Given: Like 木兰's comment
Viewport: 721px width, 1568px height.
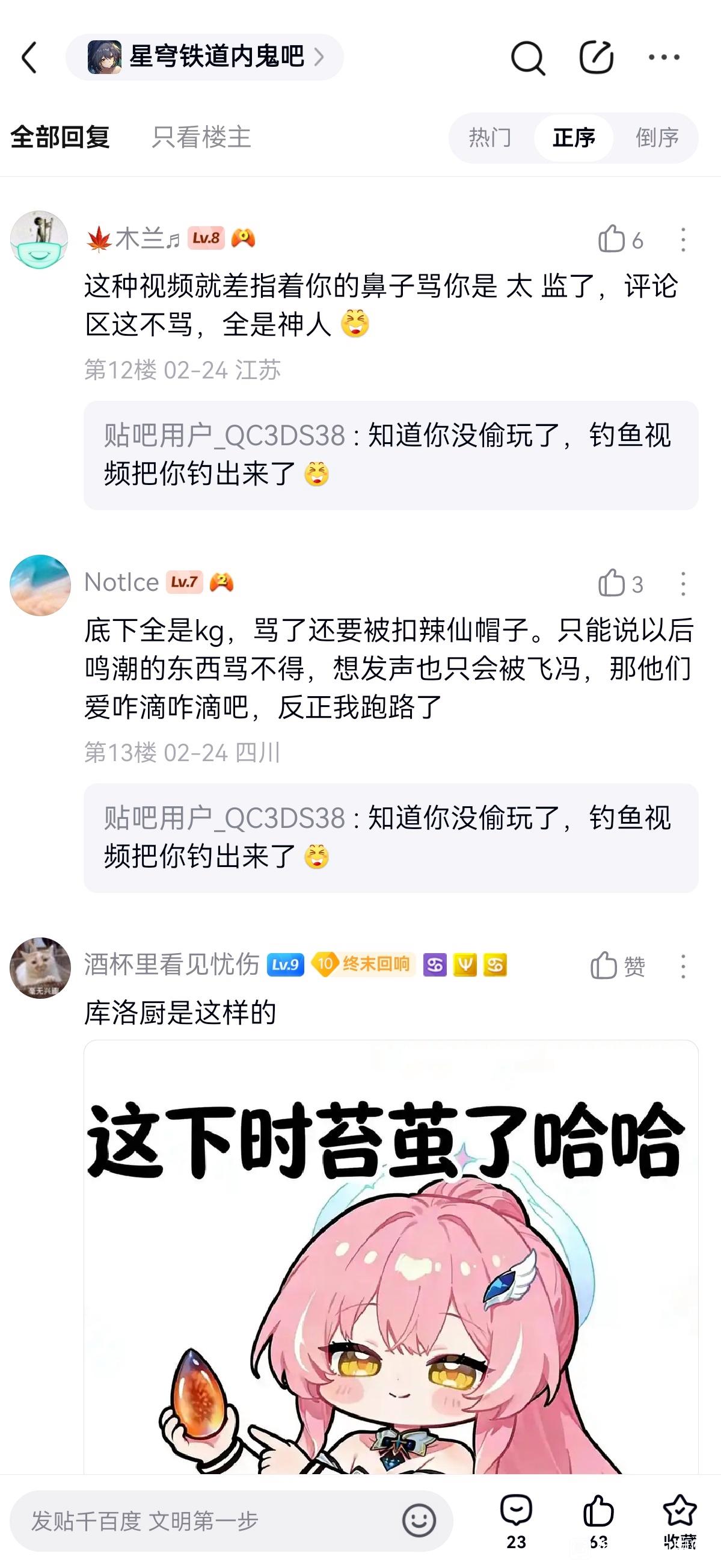Looking at the screenshot, I should [612, 239].
